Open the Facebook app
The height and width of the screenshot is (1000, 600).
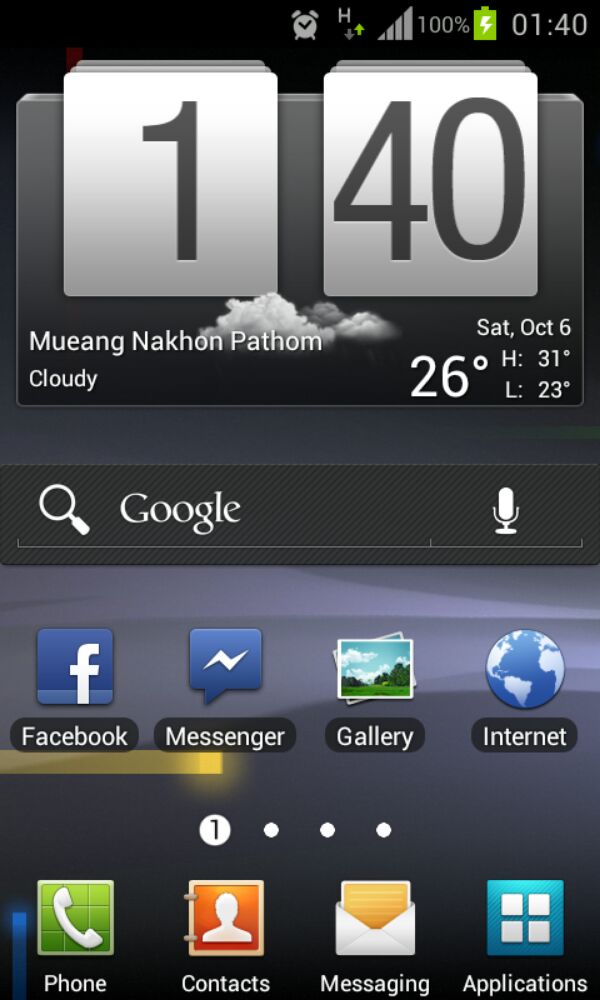[x=75, y=668]
